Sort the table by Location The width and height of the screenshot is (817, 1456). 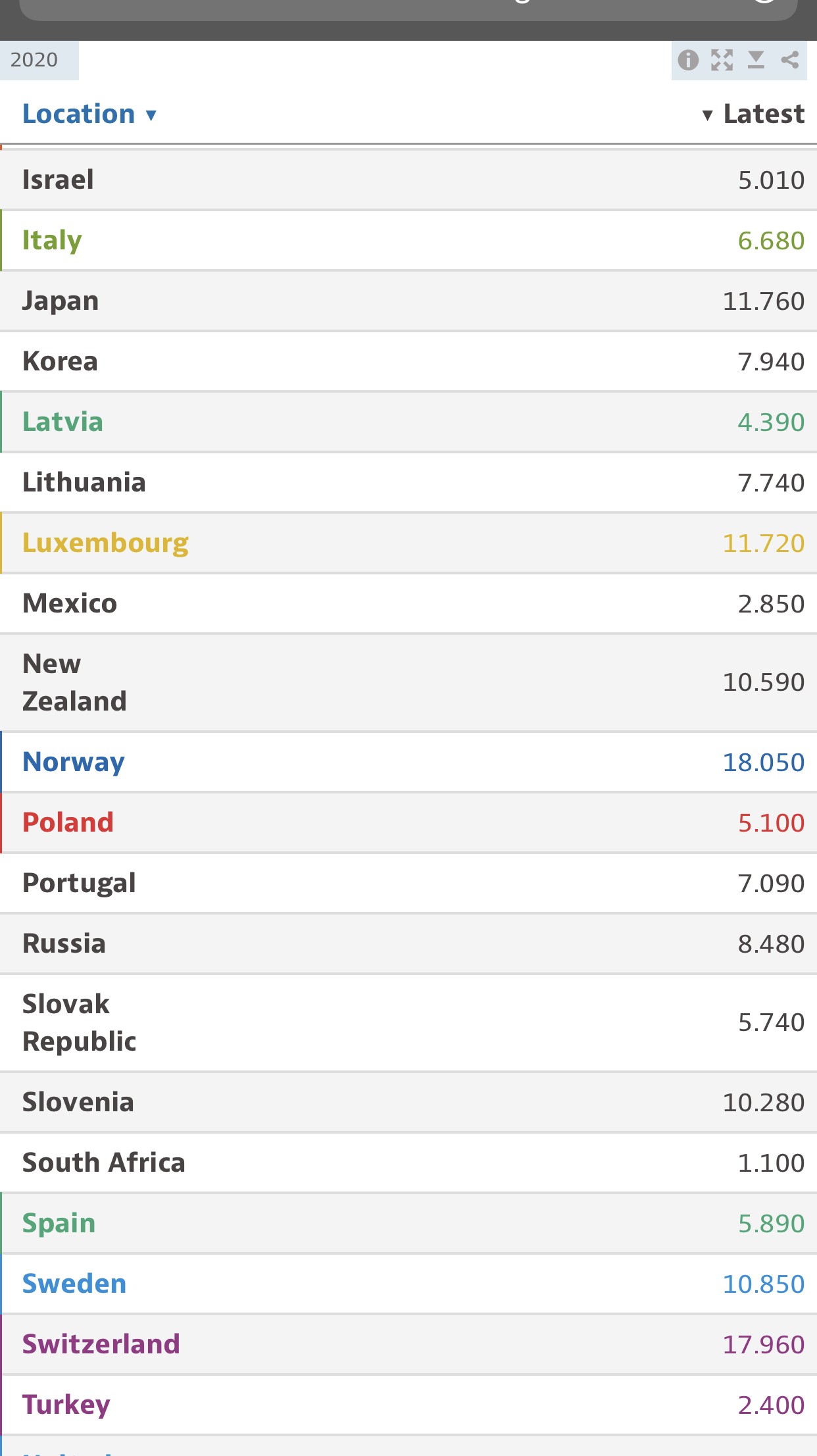(x=89, y=114)
